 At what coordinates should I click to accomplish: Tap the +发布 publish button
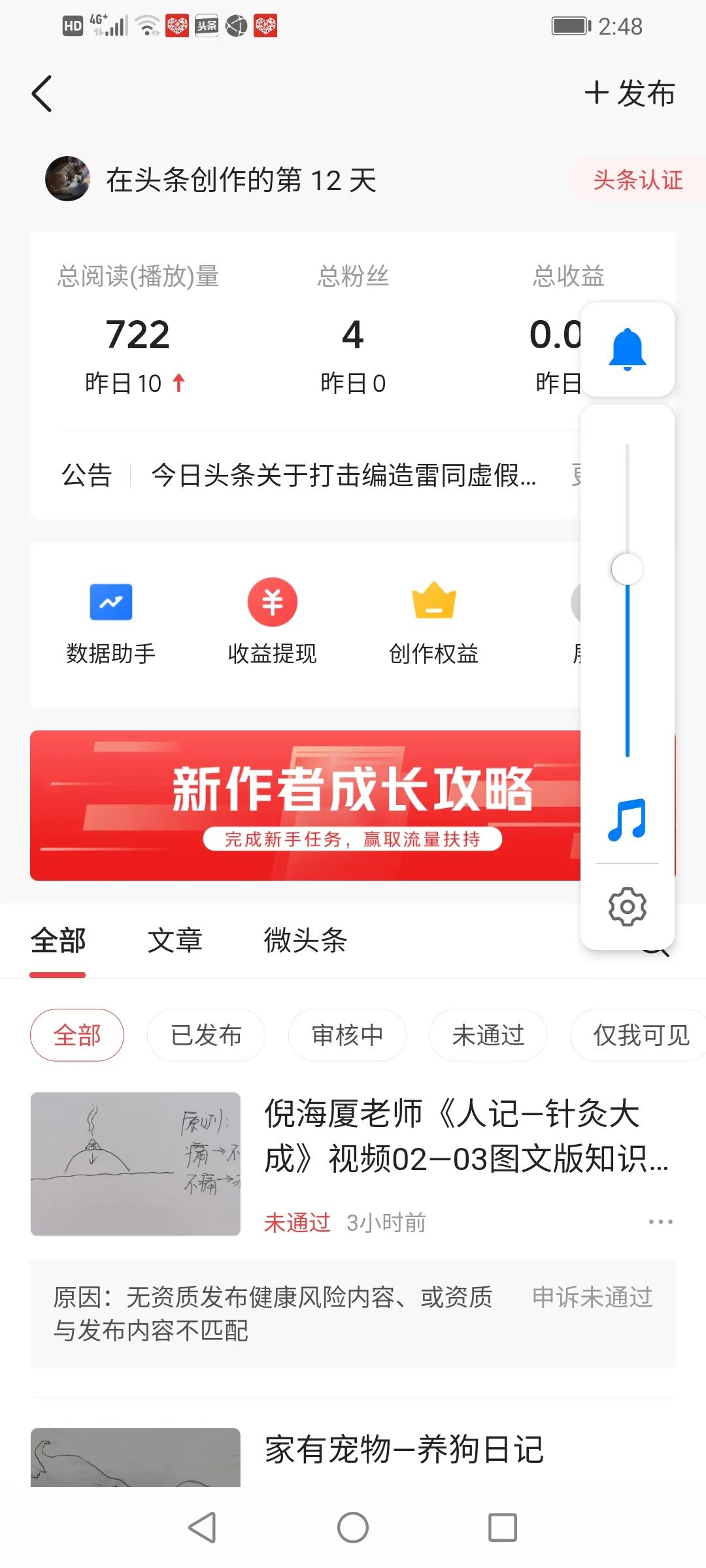coord(630,93)
